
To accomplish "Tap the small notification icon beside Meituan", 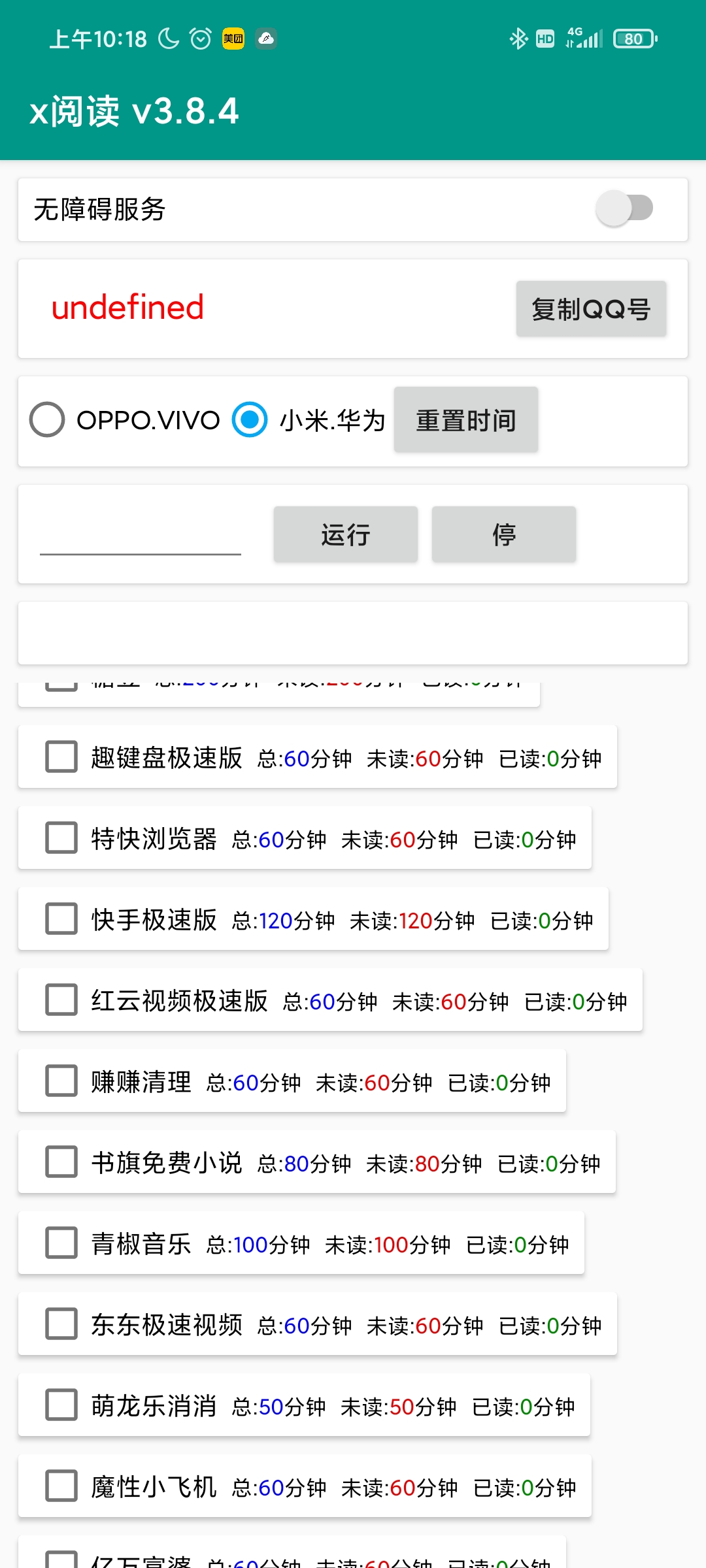I will point(266,39).
